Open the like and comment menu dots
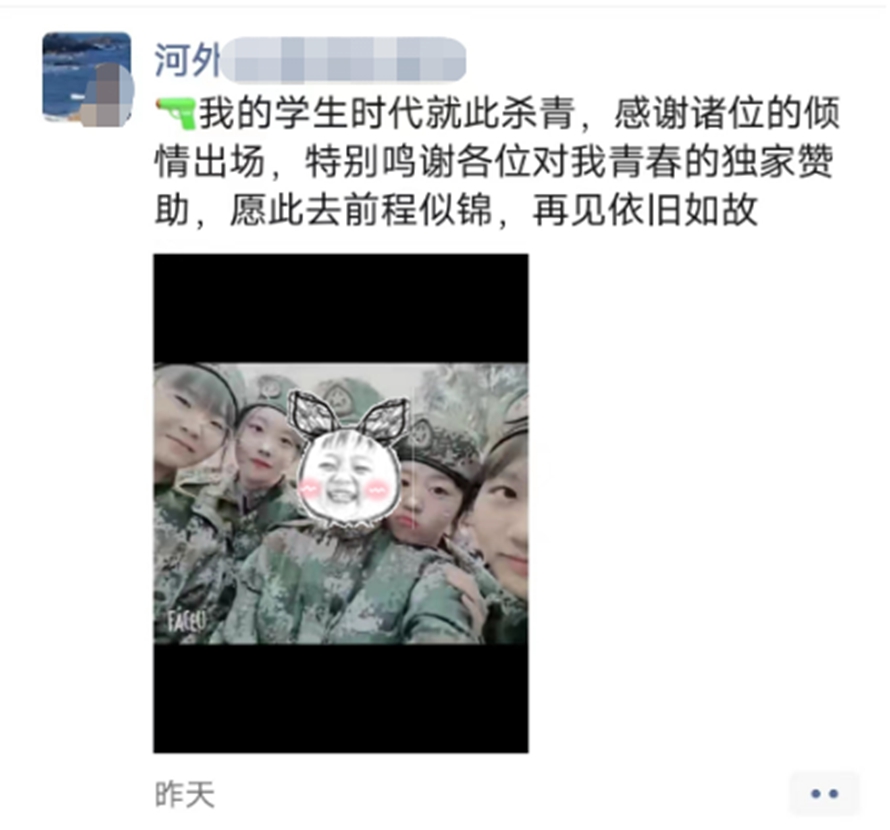 click(x=824, y=793)
